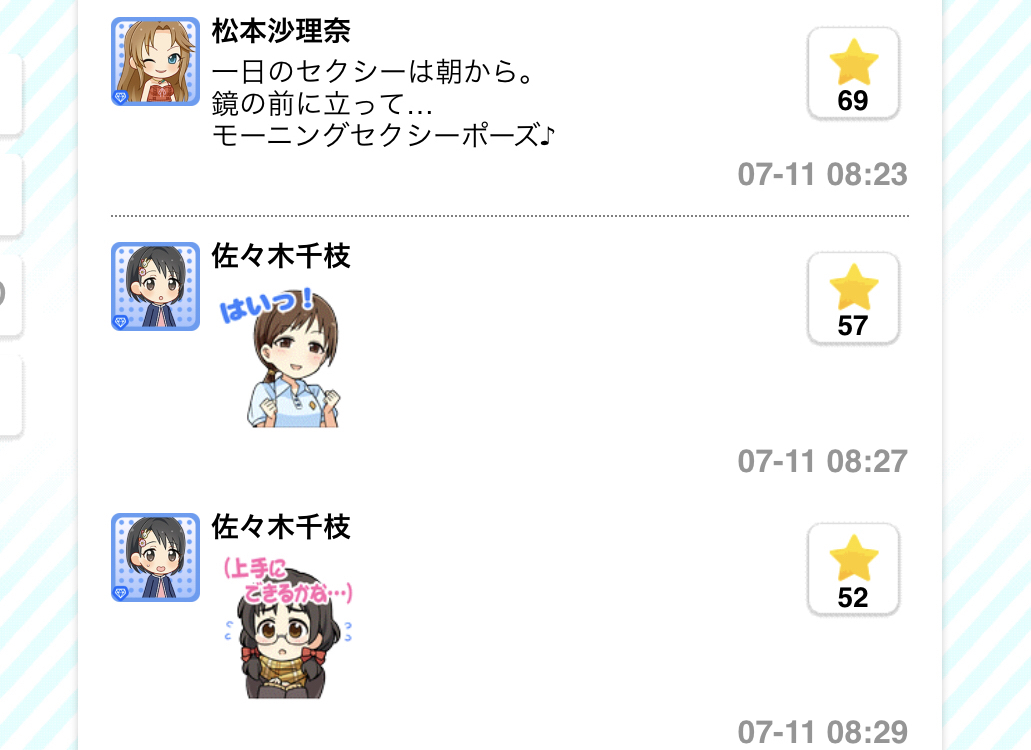Image resolution: width=1031 pixels, height=750 pixels.
Task: Tap the star button showing 57
Action: [x=853, y=298]
